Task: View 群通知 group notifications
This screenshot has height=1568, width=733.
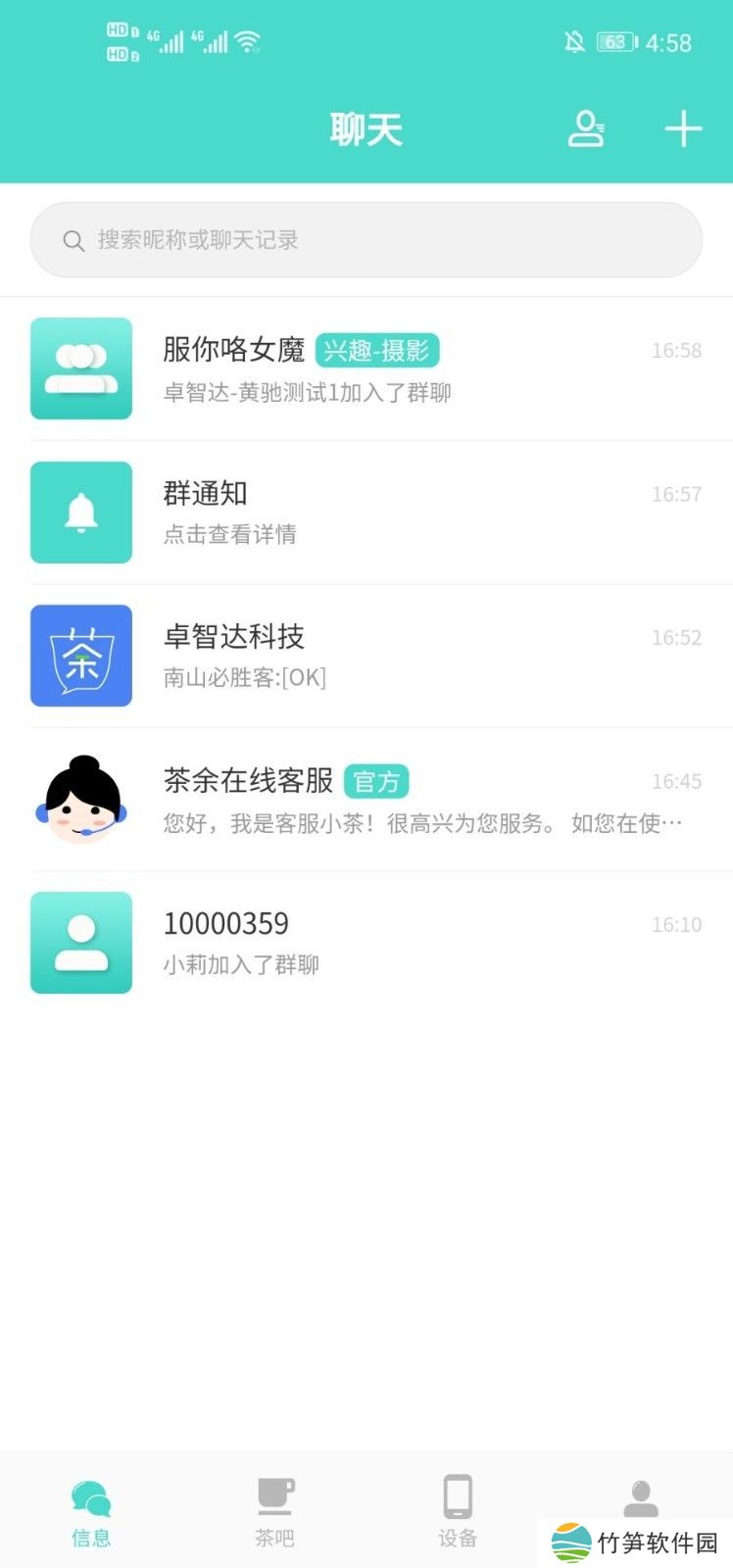Action: [366, 513]
